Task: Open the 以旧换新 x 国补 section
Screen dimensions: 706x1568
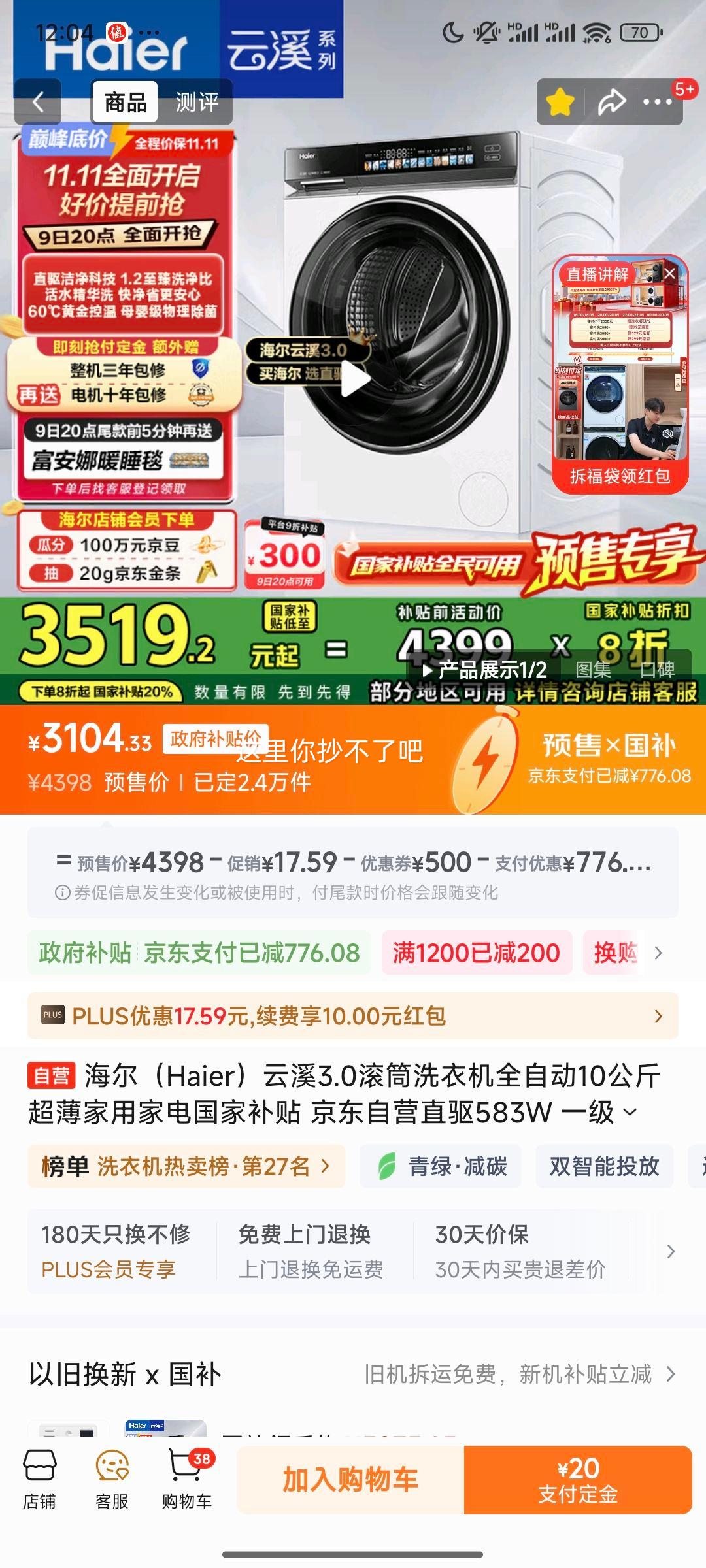Action: pos(353,1375)
